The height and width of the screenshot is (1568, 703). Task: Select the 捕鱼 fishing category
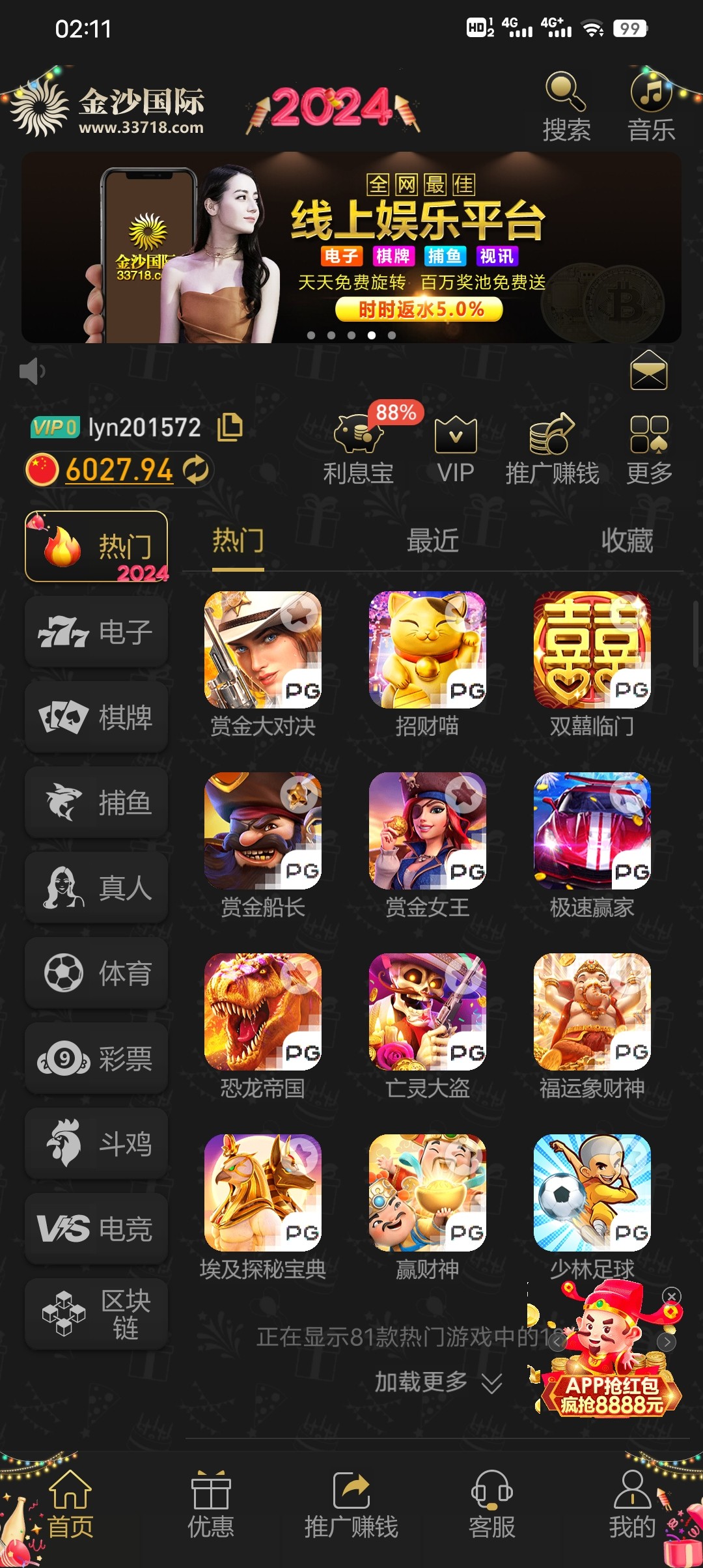tap(96, 802)
